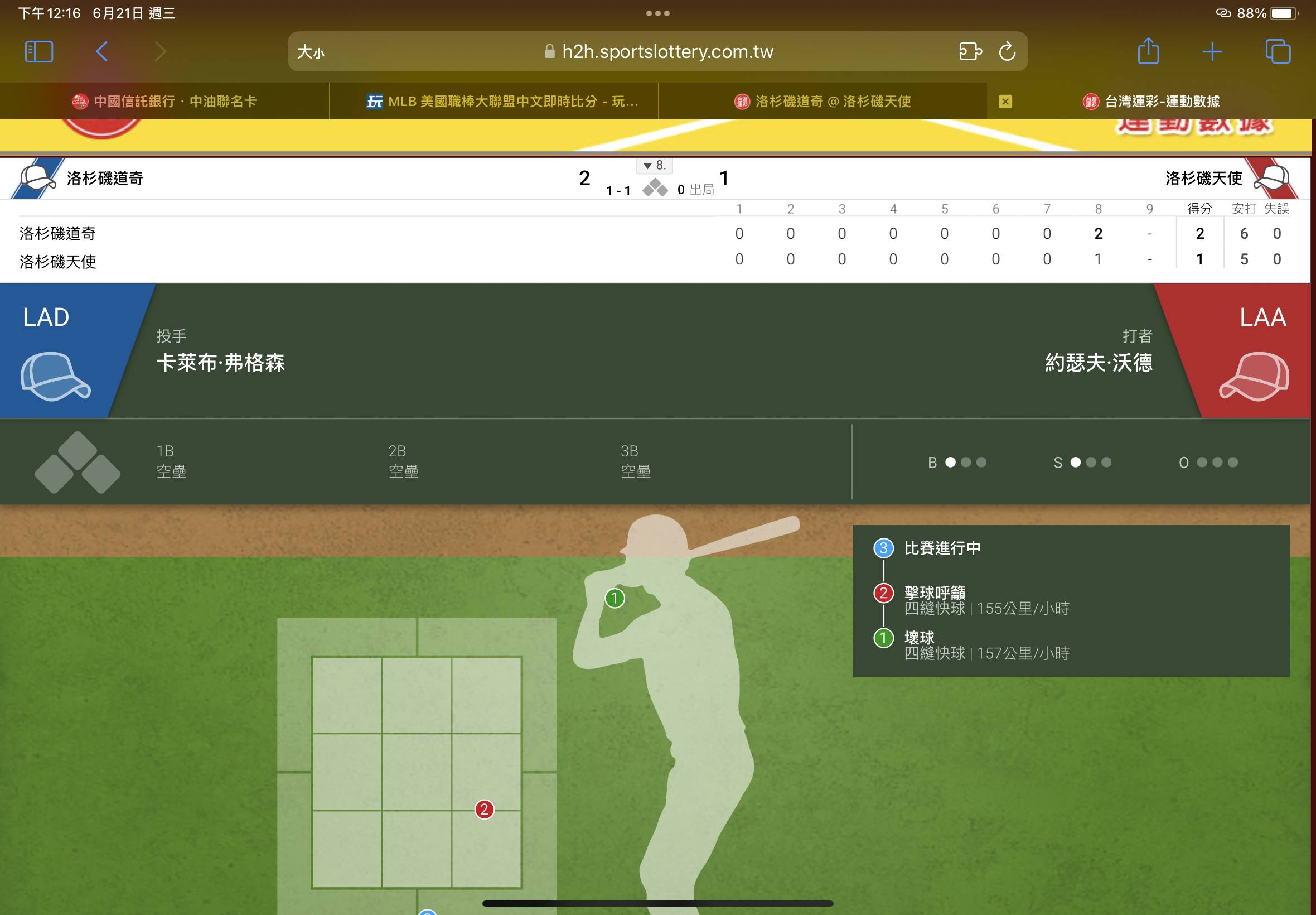
Task: Open the share sheet
Action: [x=1148, y=51]
